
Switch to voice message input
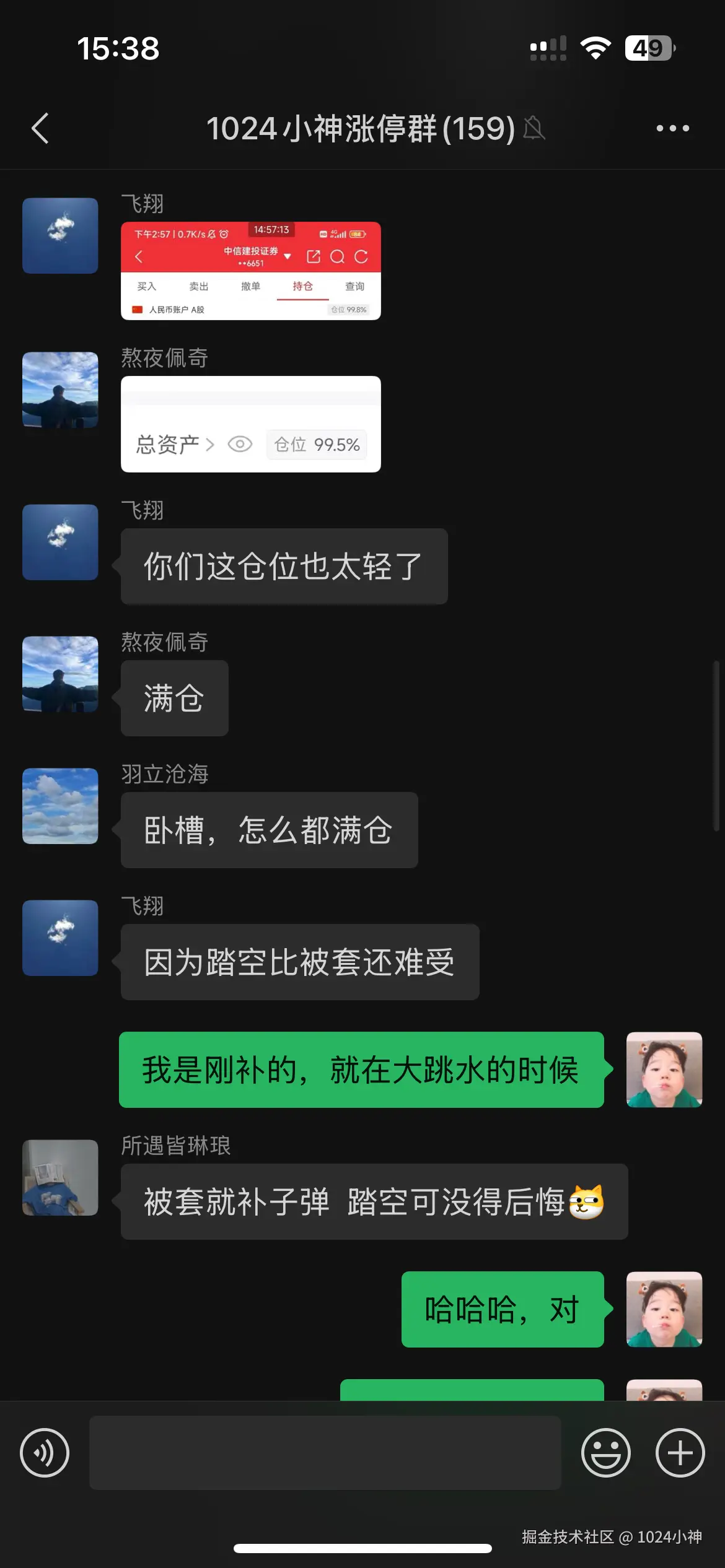pos(45,1453)
